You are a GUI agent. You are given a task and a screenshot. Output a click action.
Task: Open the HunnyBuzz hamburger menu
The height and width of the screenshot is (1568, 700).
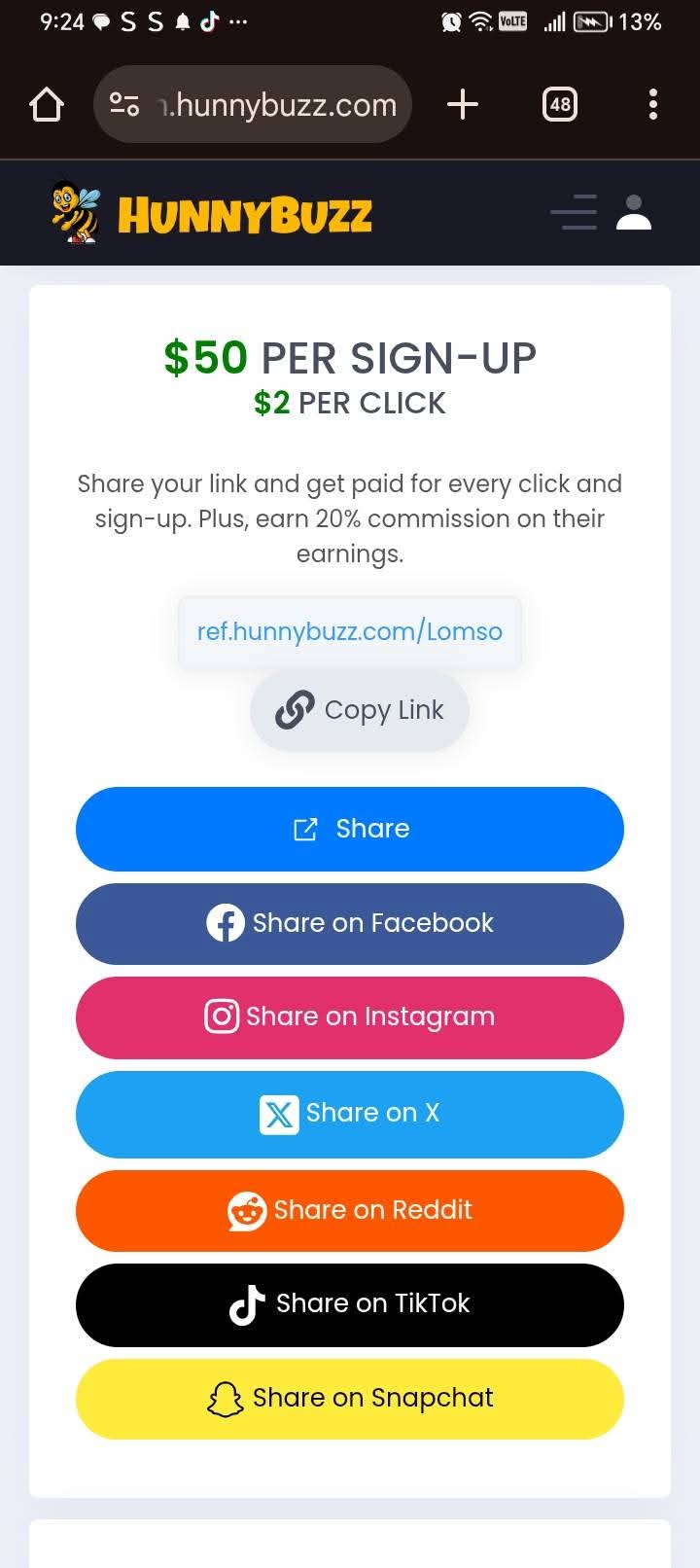pos(574,212)
